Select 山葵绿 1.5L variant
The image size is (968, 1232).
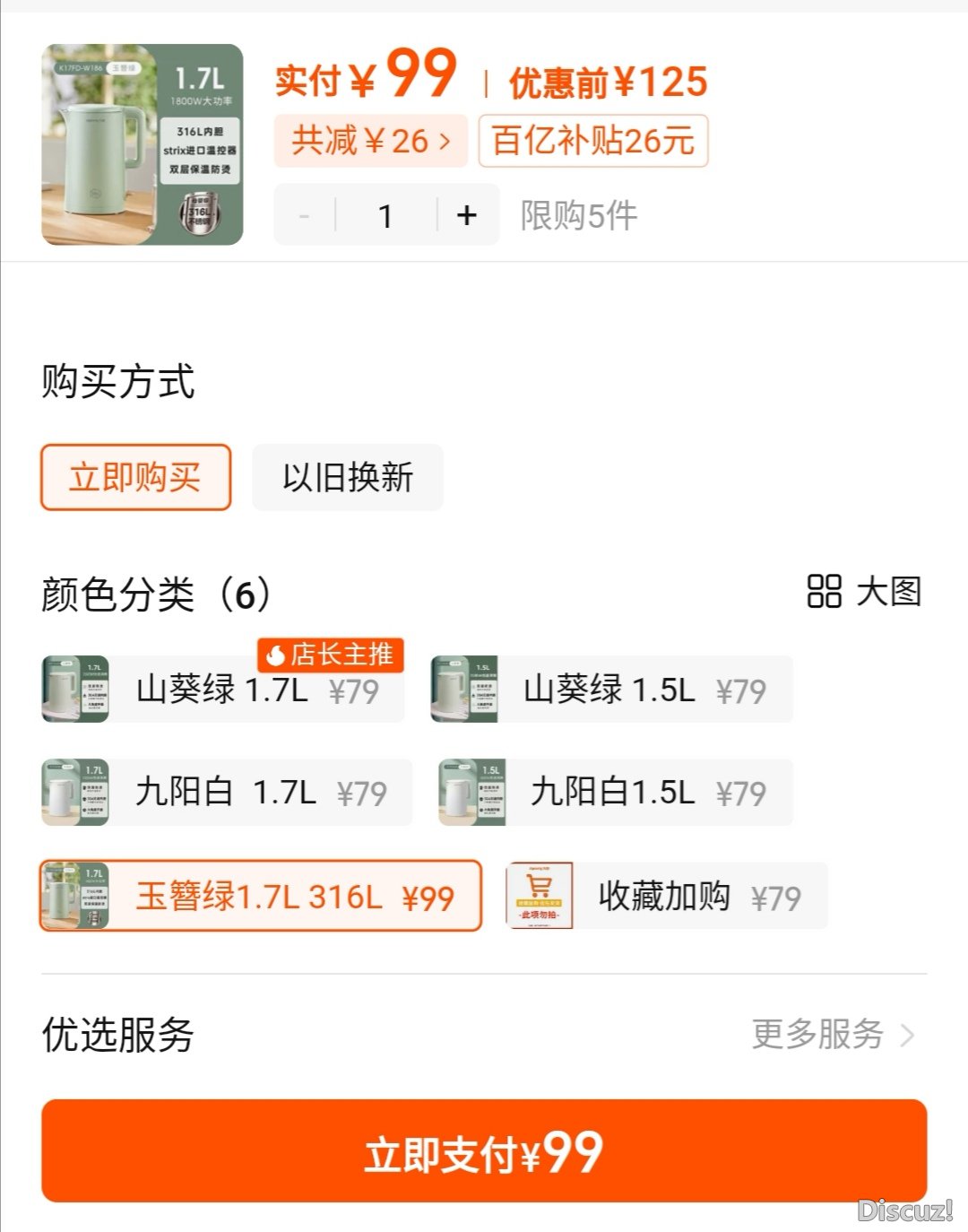[x=612, y=690]
